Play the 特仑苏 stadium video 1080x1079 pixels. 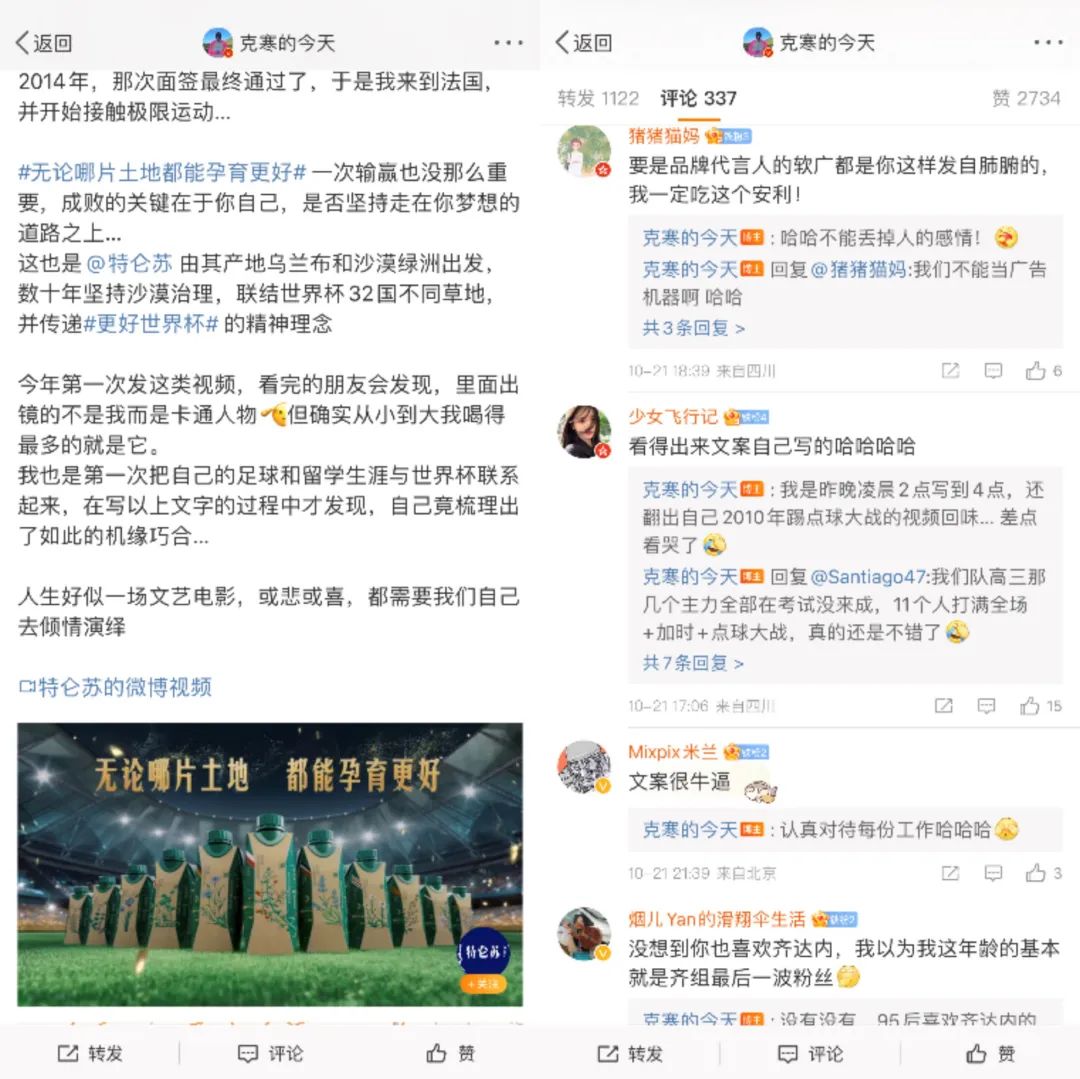tap(270, 864)
